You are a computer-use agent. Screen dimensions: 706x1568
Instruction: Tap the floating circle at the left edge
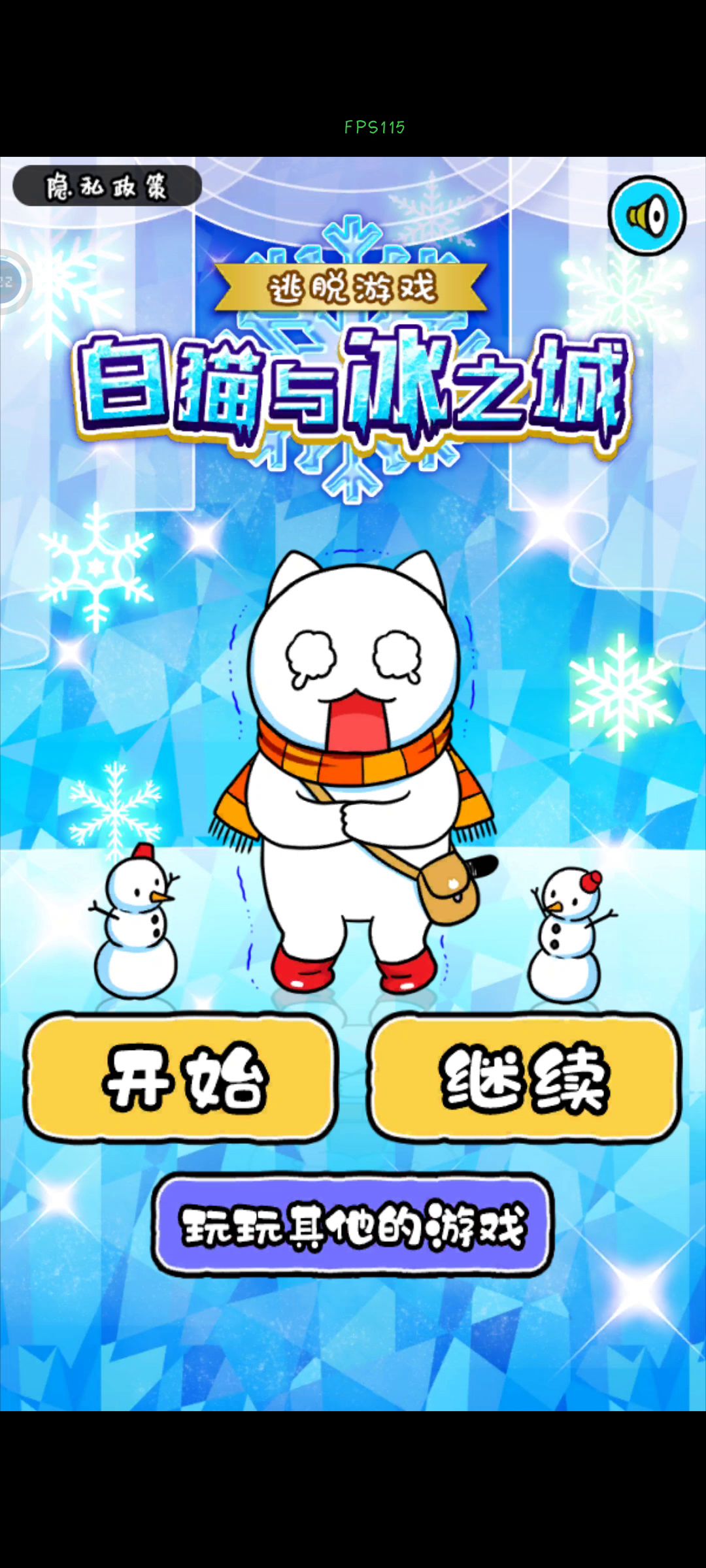[12, 282]
